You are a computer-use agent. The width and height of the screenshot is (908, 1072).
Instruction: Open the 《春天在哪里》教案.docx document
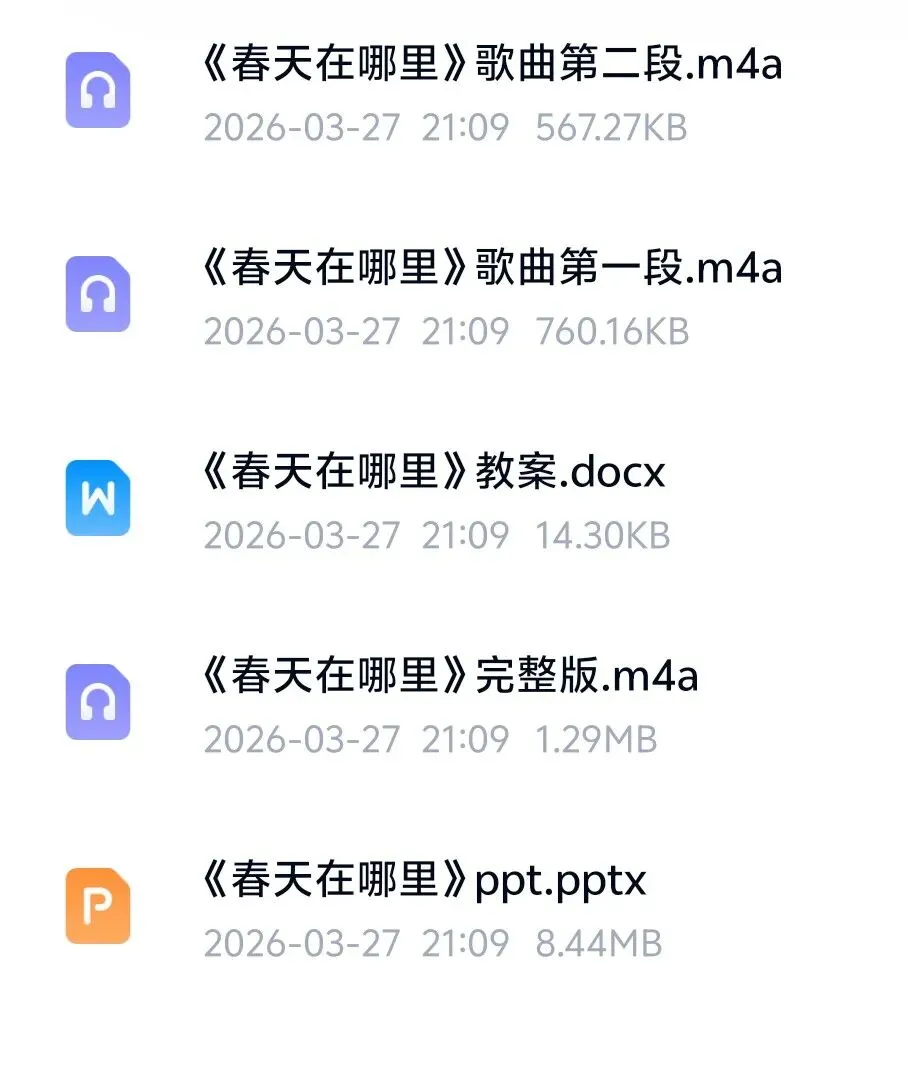tap(434, 474)
